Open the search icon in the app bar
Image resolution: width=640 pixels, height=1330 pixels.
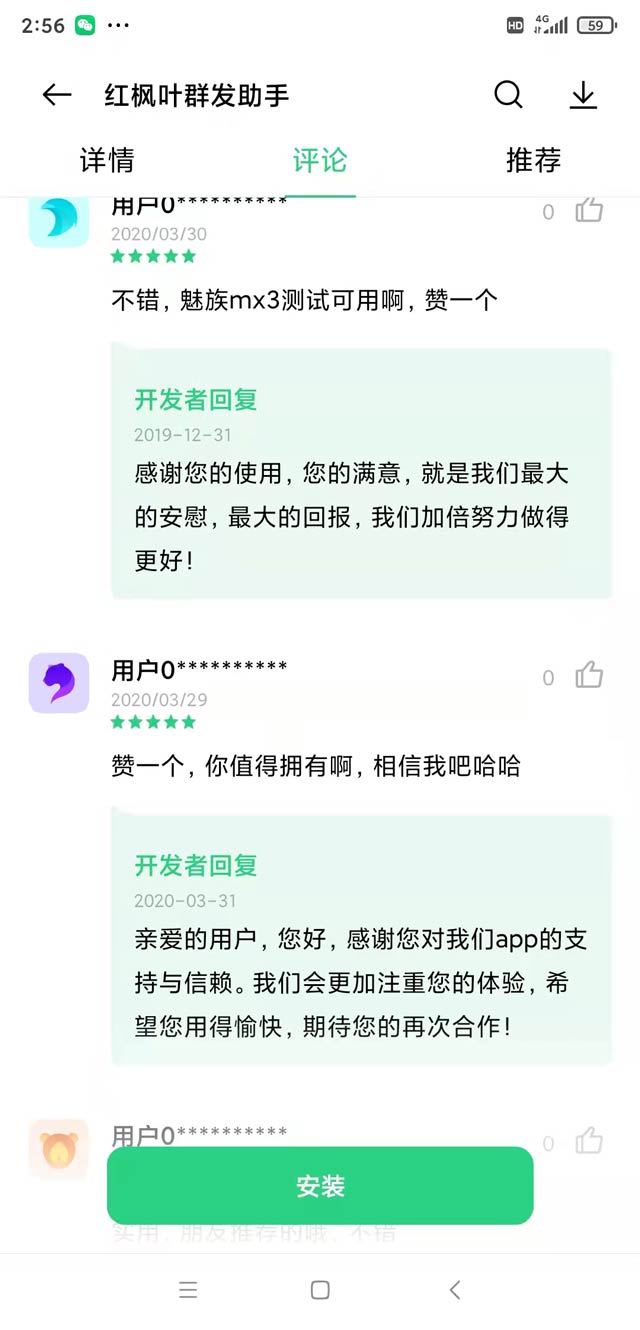tap(508, 95)
